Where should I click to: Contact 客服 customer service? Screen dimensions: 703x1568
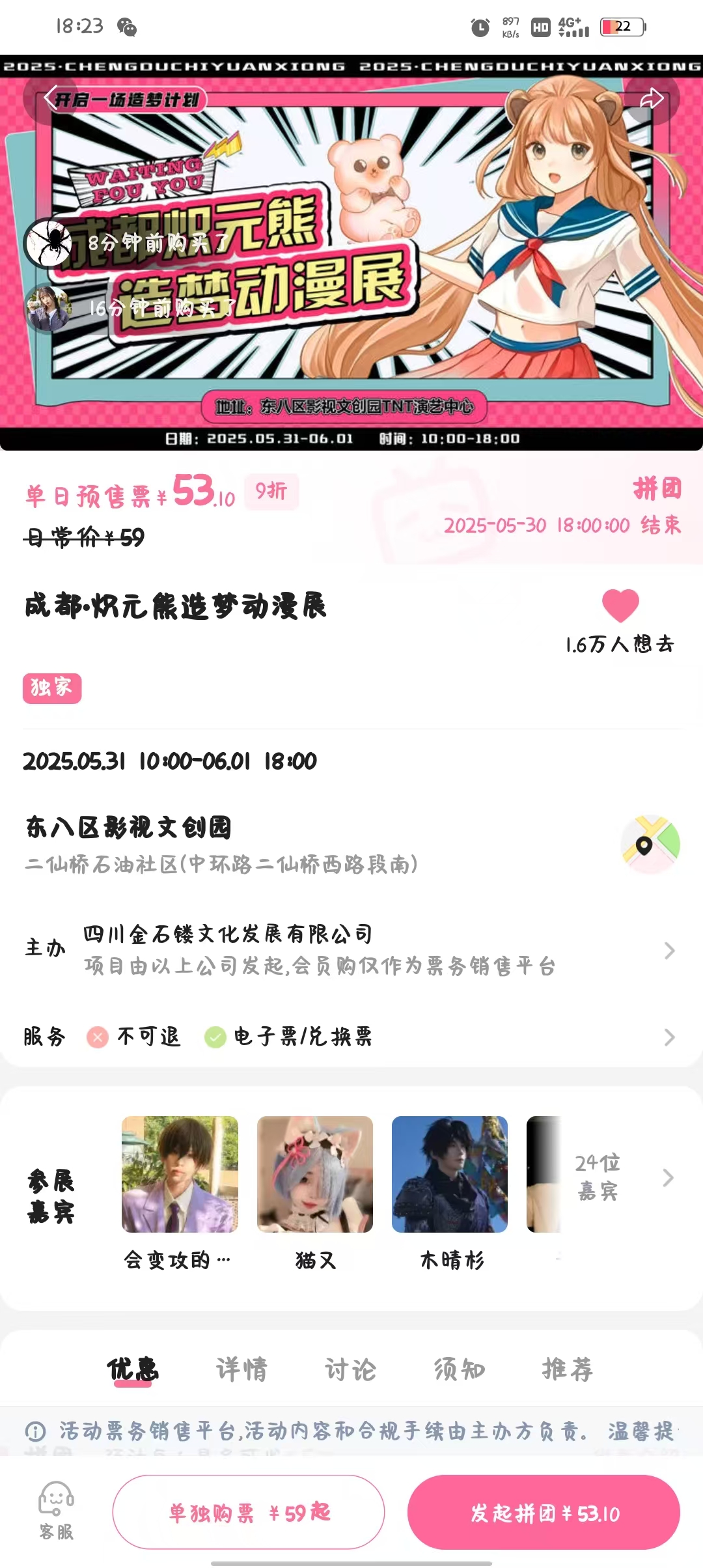coord(56,1511)
